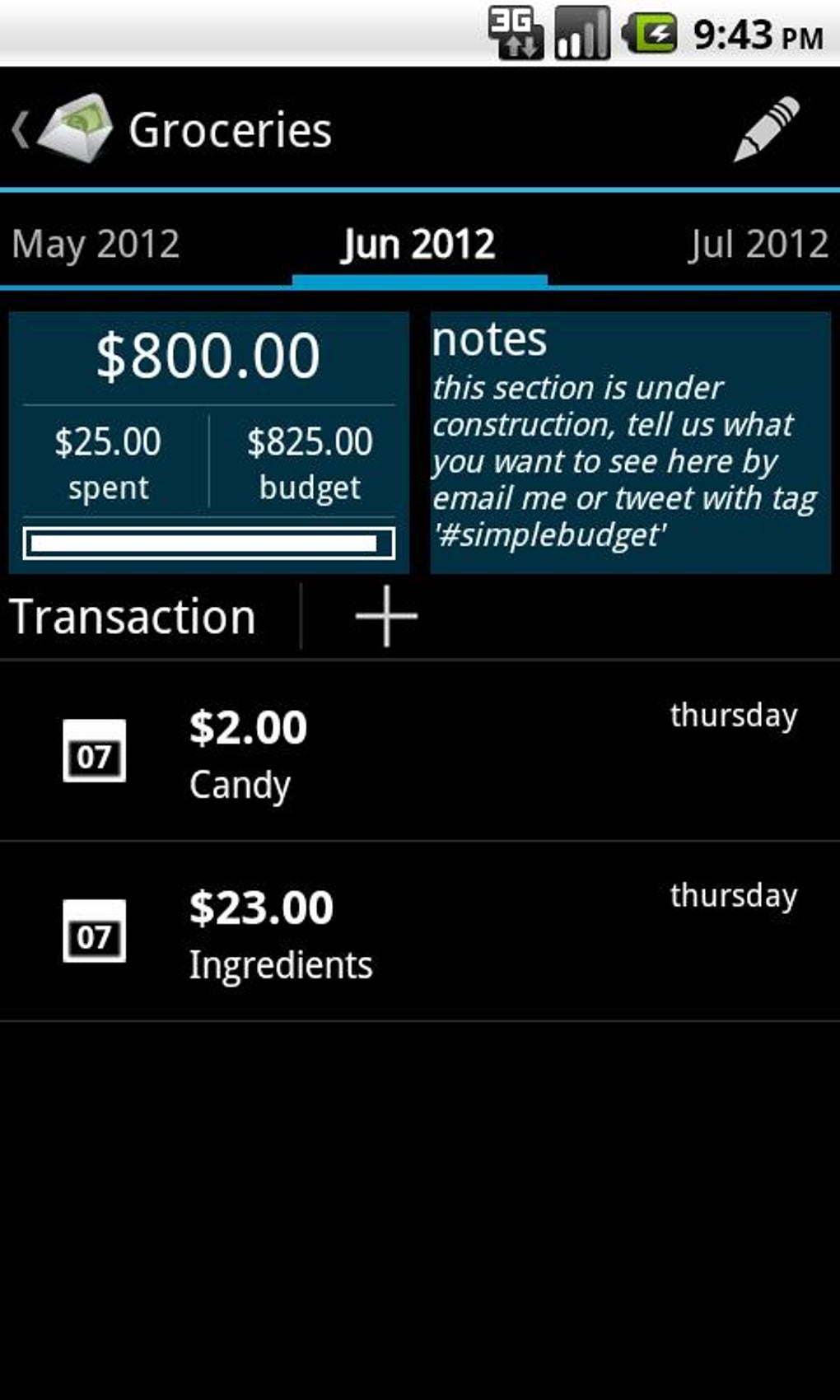Tap the budget progress bar
This screenshot has height=1400, width=840.
208,544
